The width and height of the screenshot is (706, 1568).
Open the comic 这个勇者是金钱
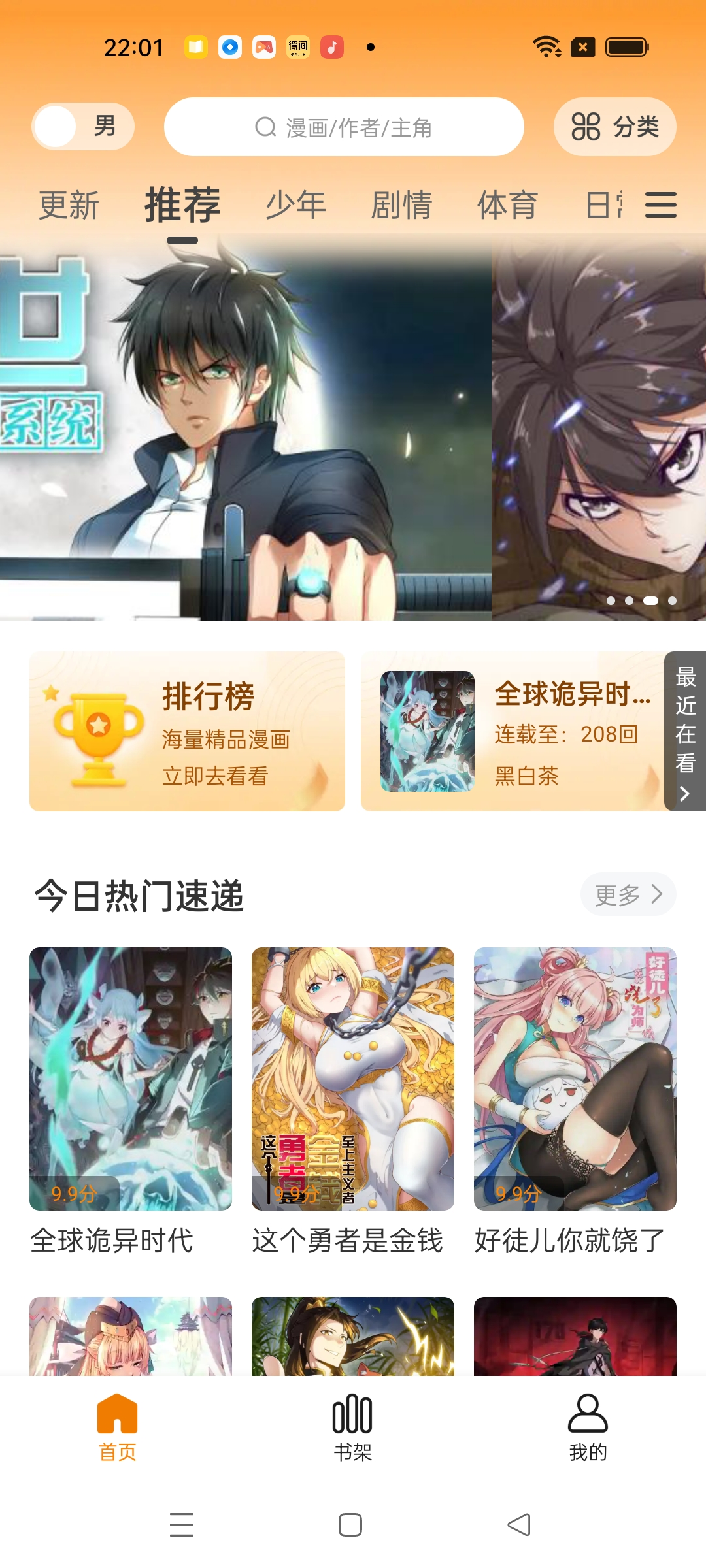tap(353, 1079)
